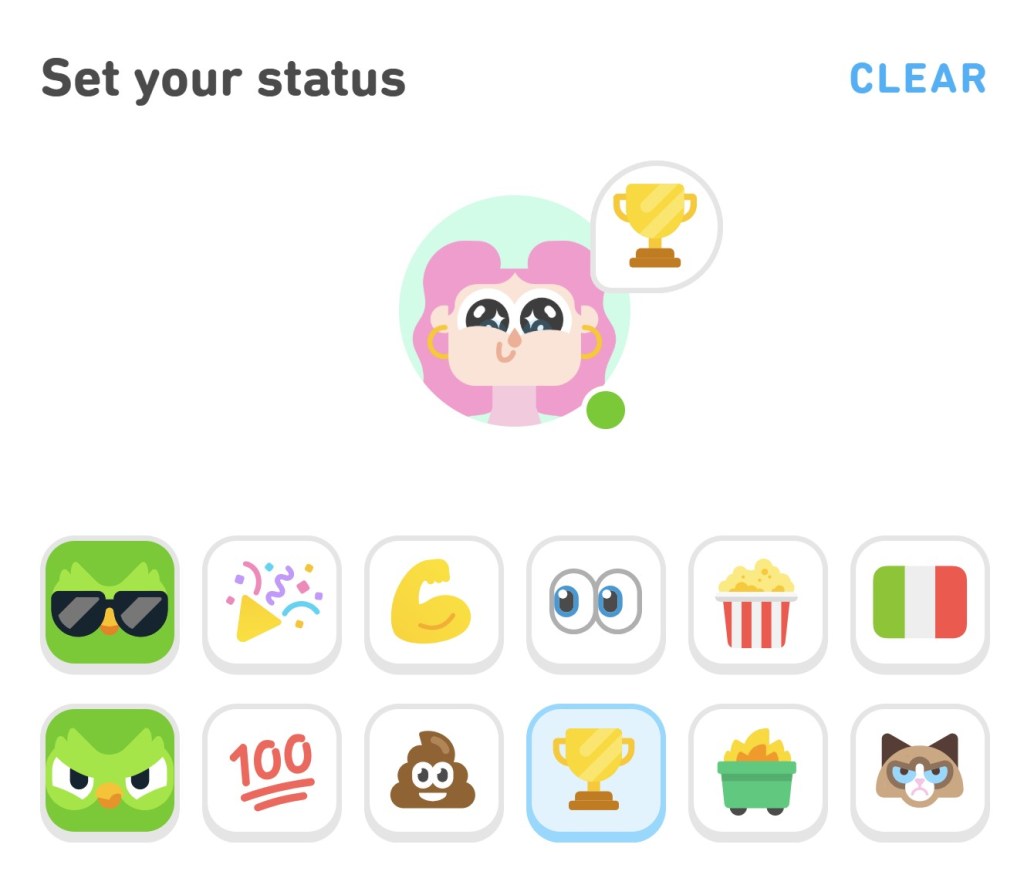Select the googly eyes status
Image resolution: width=1024 pixels, height=885 pixels.
[x=596, y=602]
